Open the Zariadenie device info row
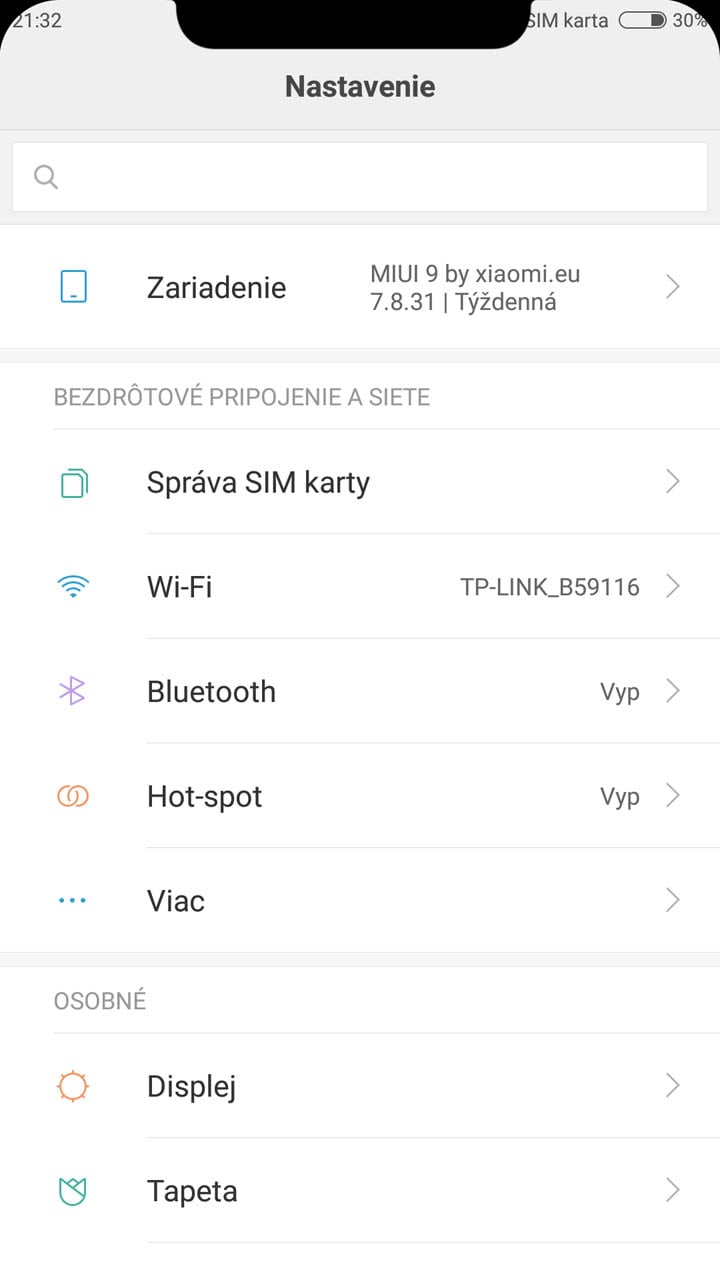The width and height of the screenshot is (720, 1280). pyautogui.click(x=360, y=288)
